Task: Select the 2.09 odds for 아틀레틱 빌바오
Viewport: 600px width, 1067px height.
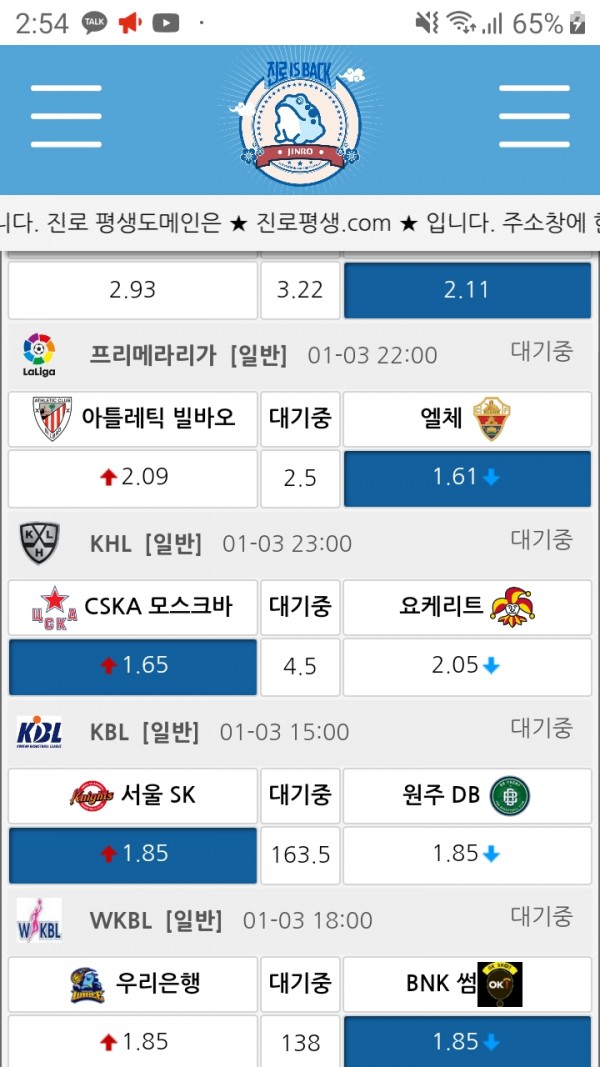Action: click(x=133, y=478)
